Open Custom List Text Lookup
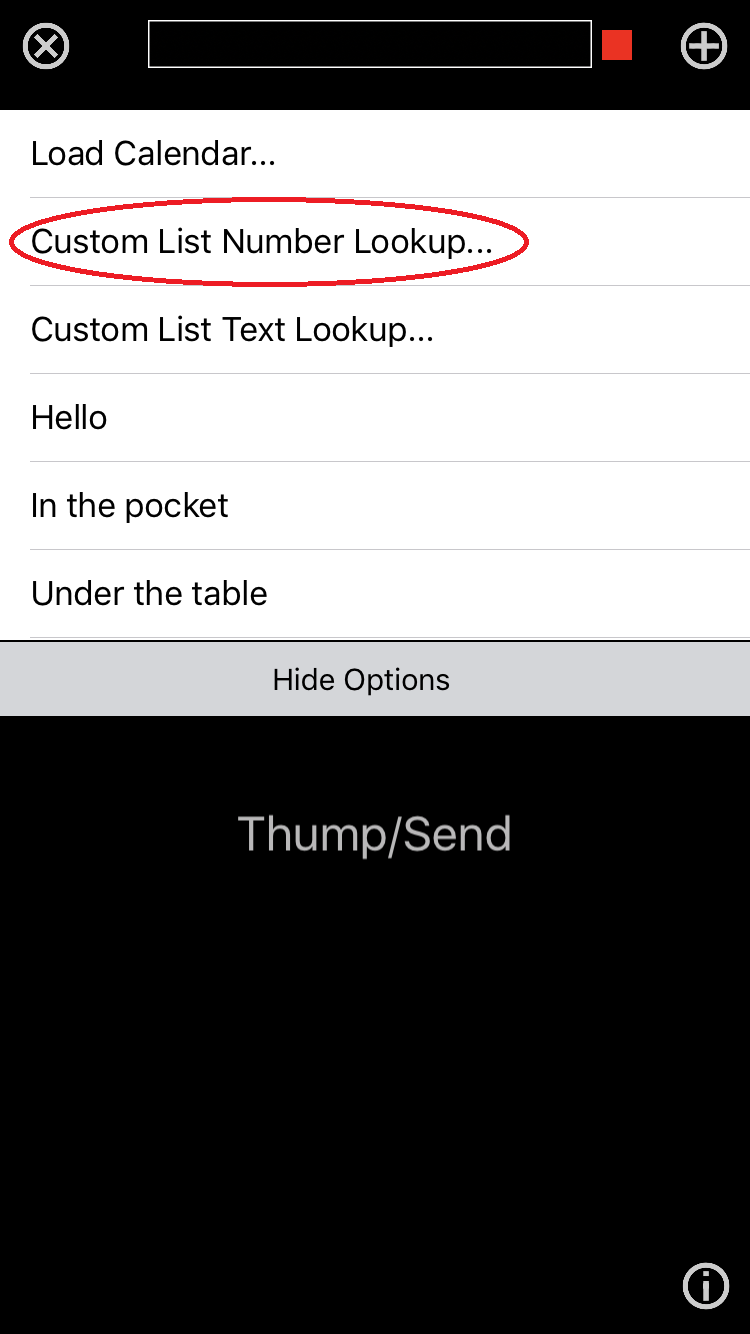This screenshot has height=1334, width=750. click(375, 330)
